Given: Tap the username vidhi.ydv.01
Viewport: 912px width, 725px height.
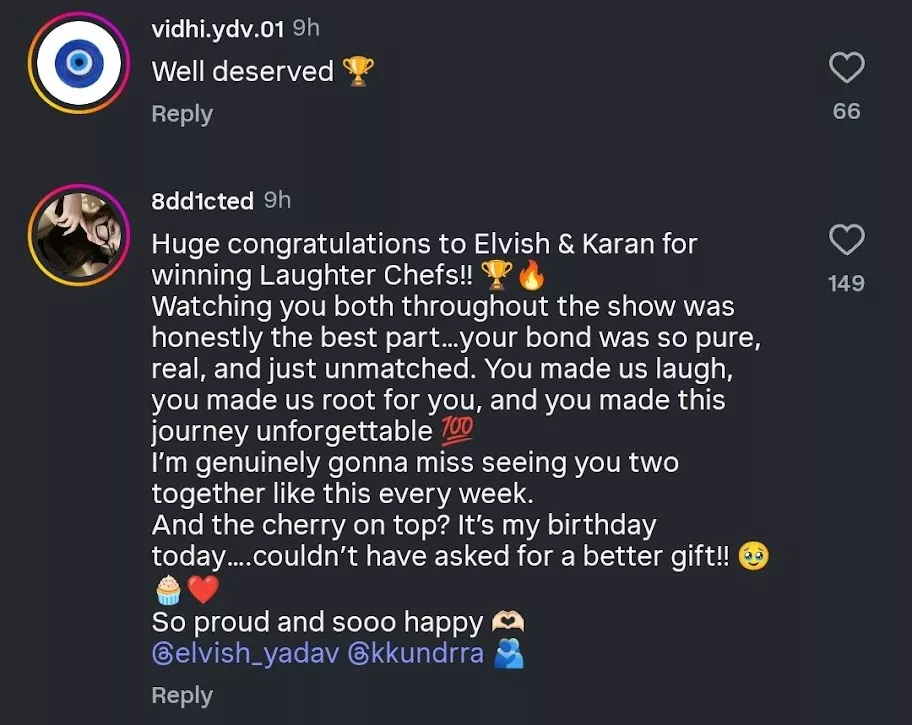Looking at the screenshot, I should click(x=218, y=29).
